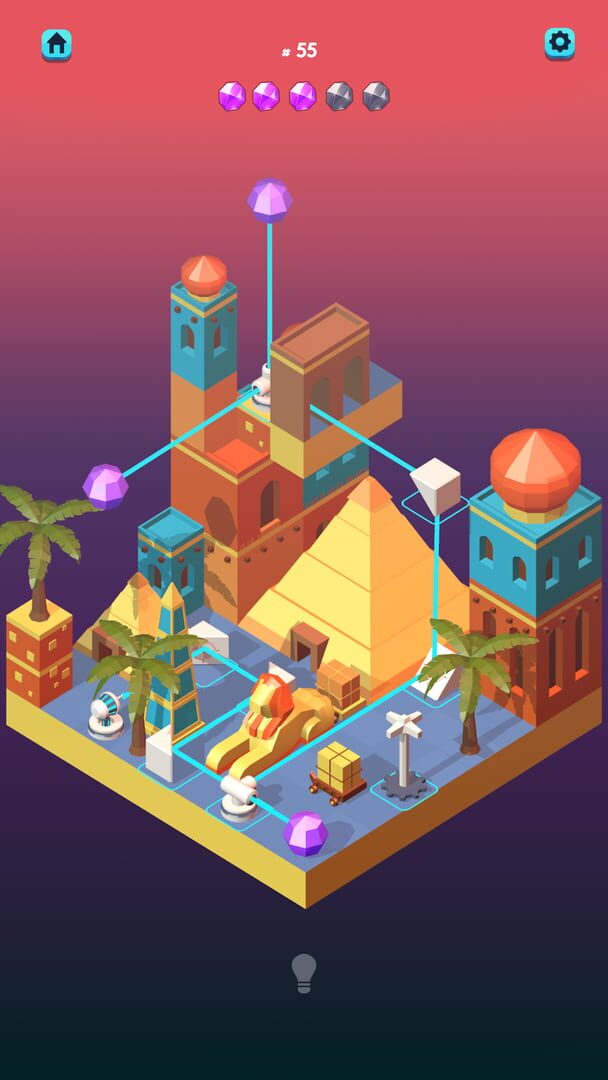
Task: Get a hint with the lightbulb
Action: pos(304,972)
